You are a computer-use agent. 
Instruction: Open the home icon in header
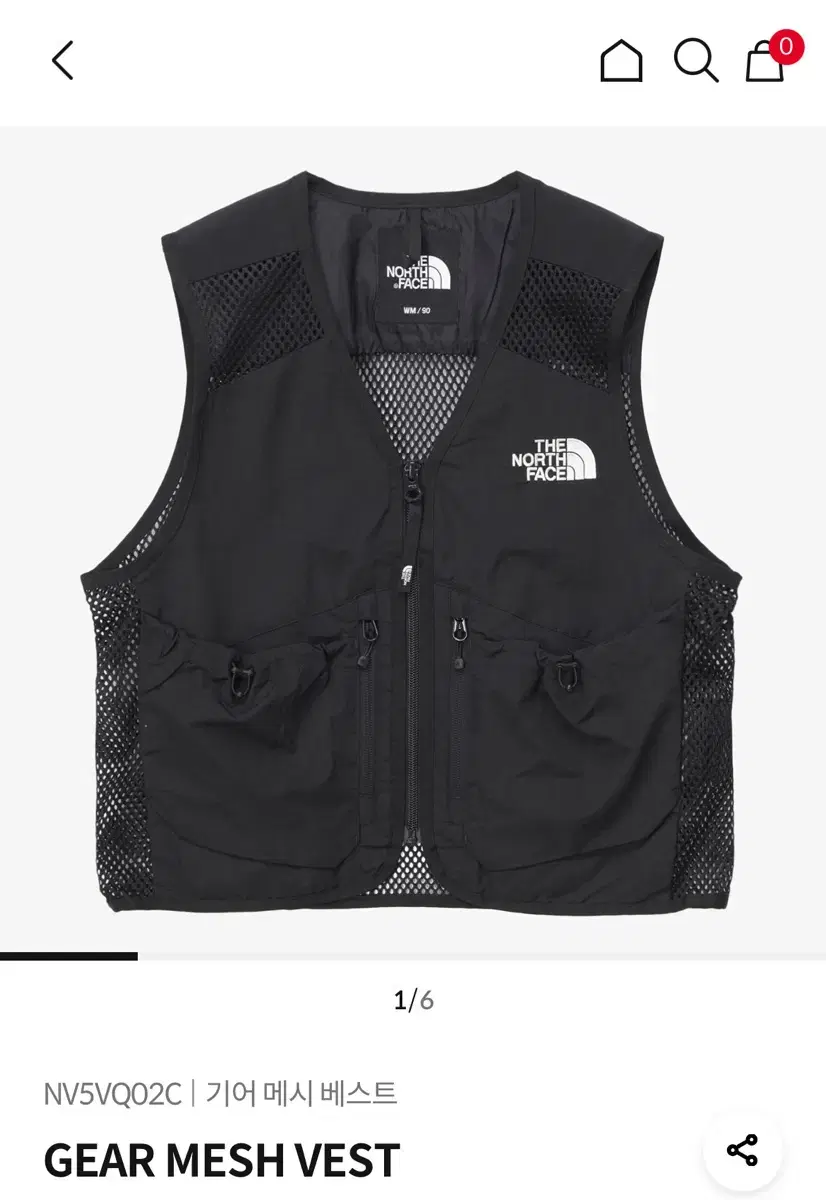(621, 61)
